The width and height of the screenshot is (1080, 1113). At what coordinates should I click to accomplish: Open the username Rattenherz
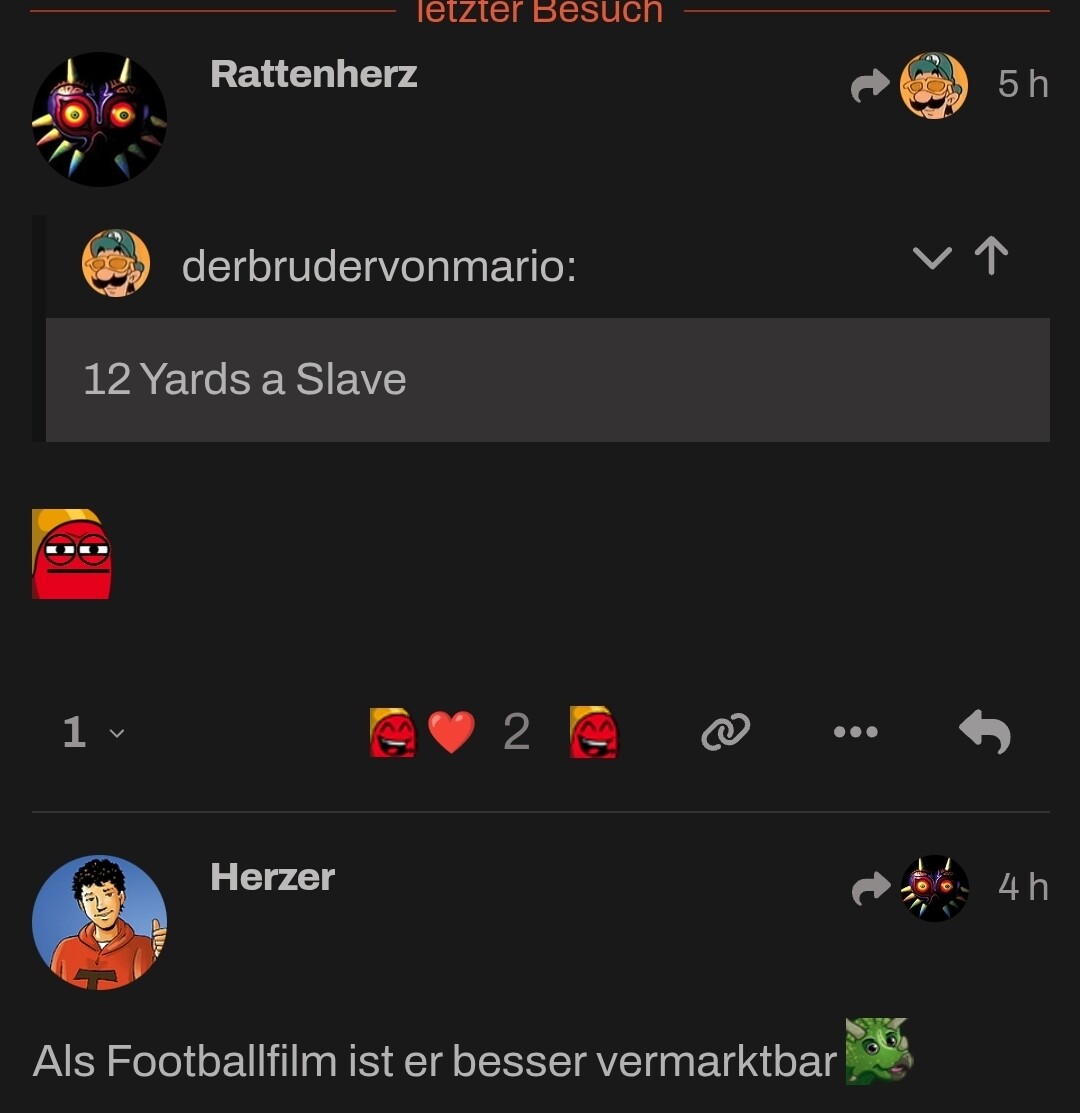tap(313, 74)
